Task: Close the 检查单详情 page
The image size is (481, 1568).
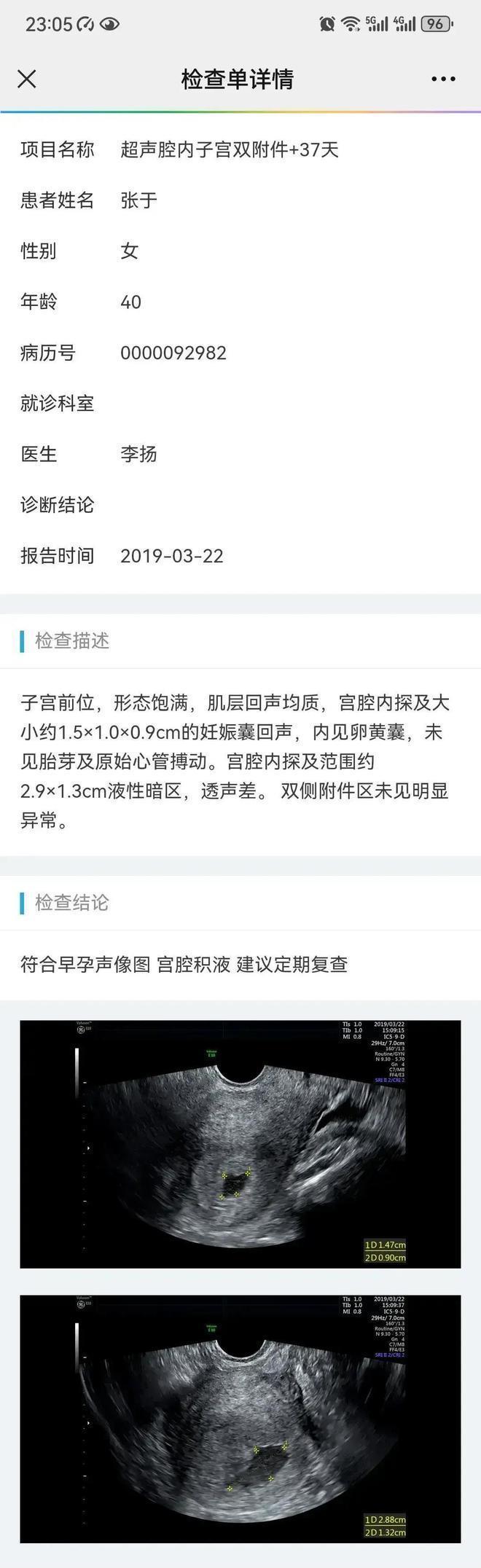Action: point(27,79)
